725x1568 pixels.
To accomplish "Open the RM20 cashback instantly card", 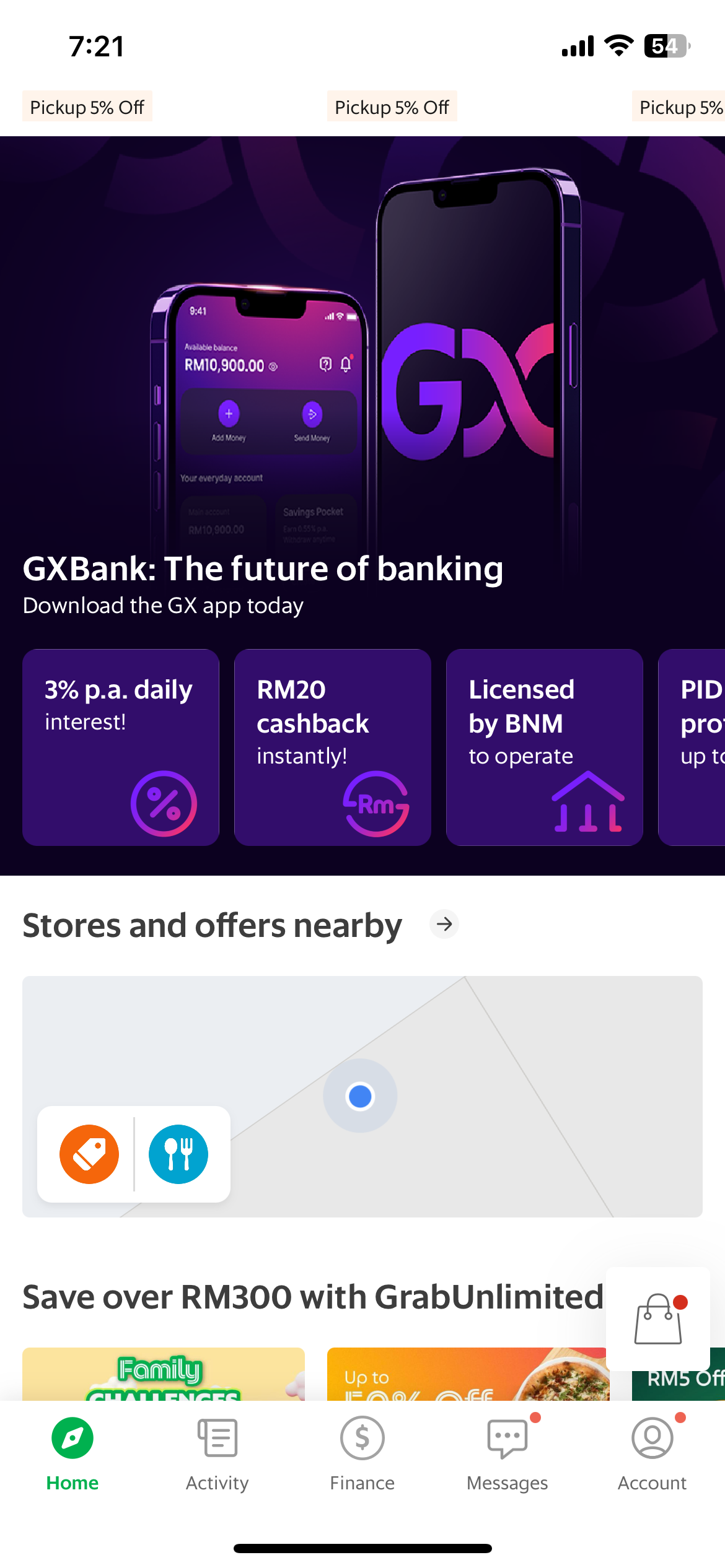I will pyautogui.click(x=333, y=747).
